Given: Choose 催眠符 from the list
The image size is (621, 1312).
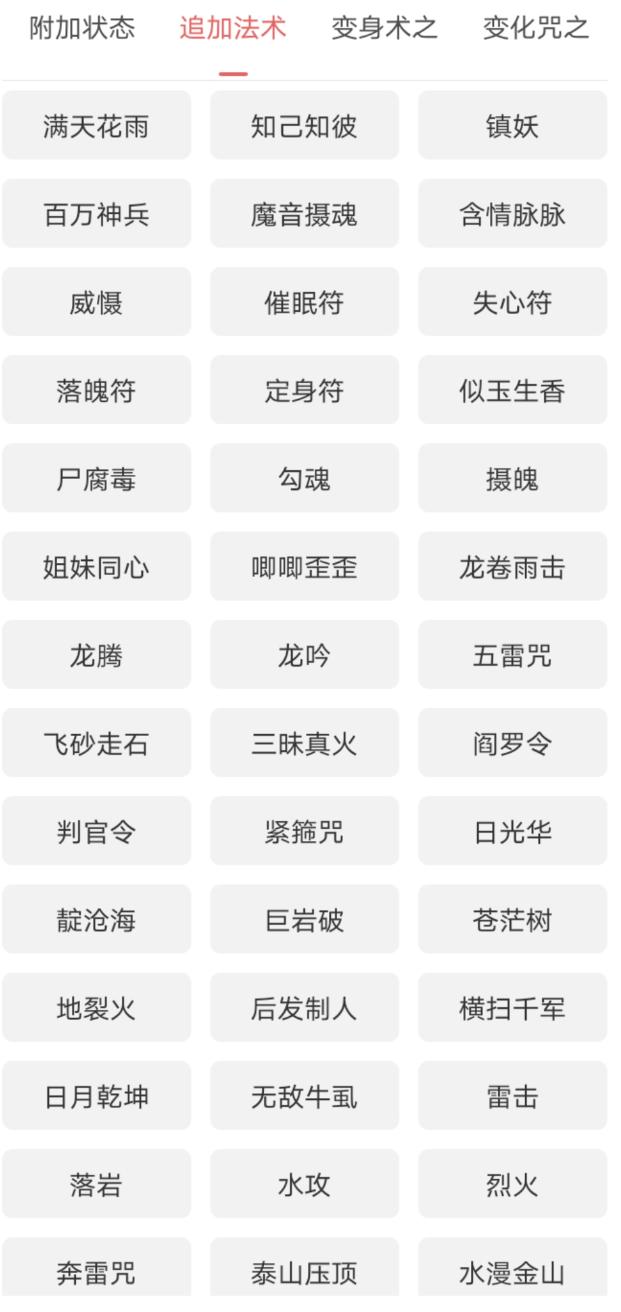Looking at the screenshot, I should pyautogui.click(x=304, y=302).
